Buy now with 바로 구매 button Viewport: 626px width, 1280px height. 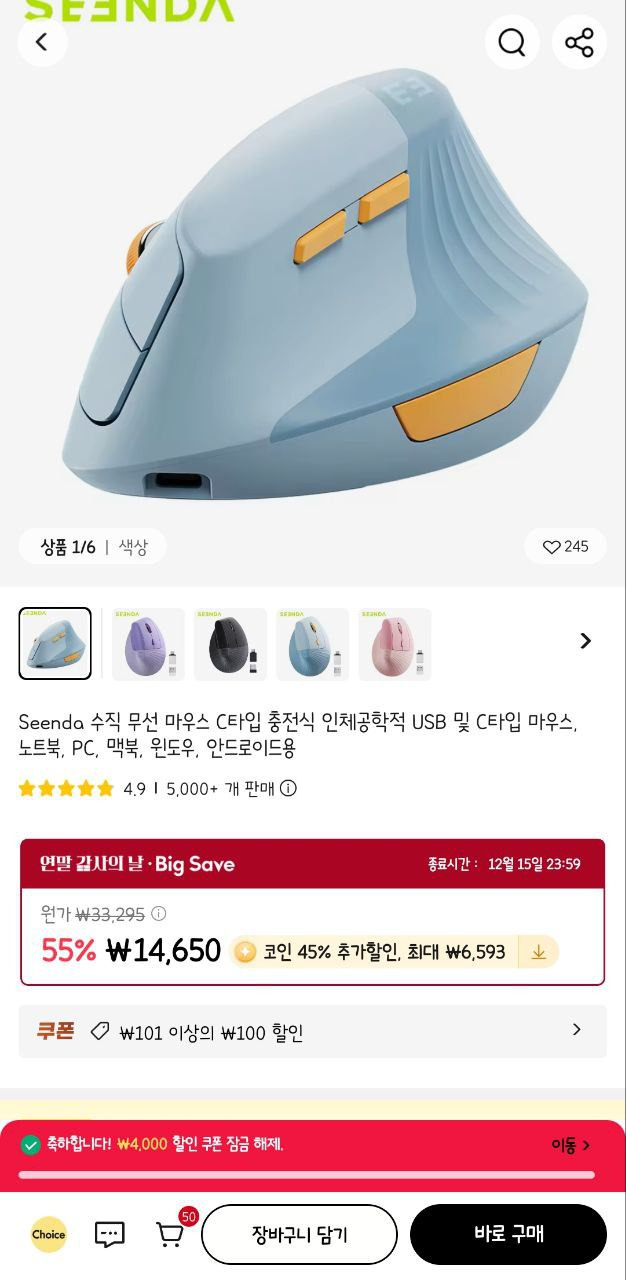click(x=508, y=1234)
